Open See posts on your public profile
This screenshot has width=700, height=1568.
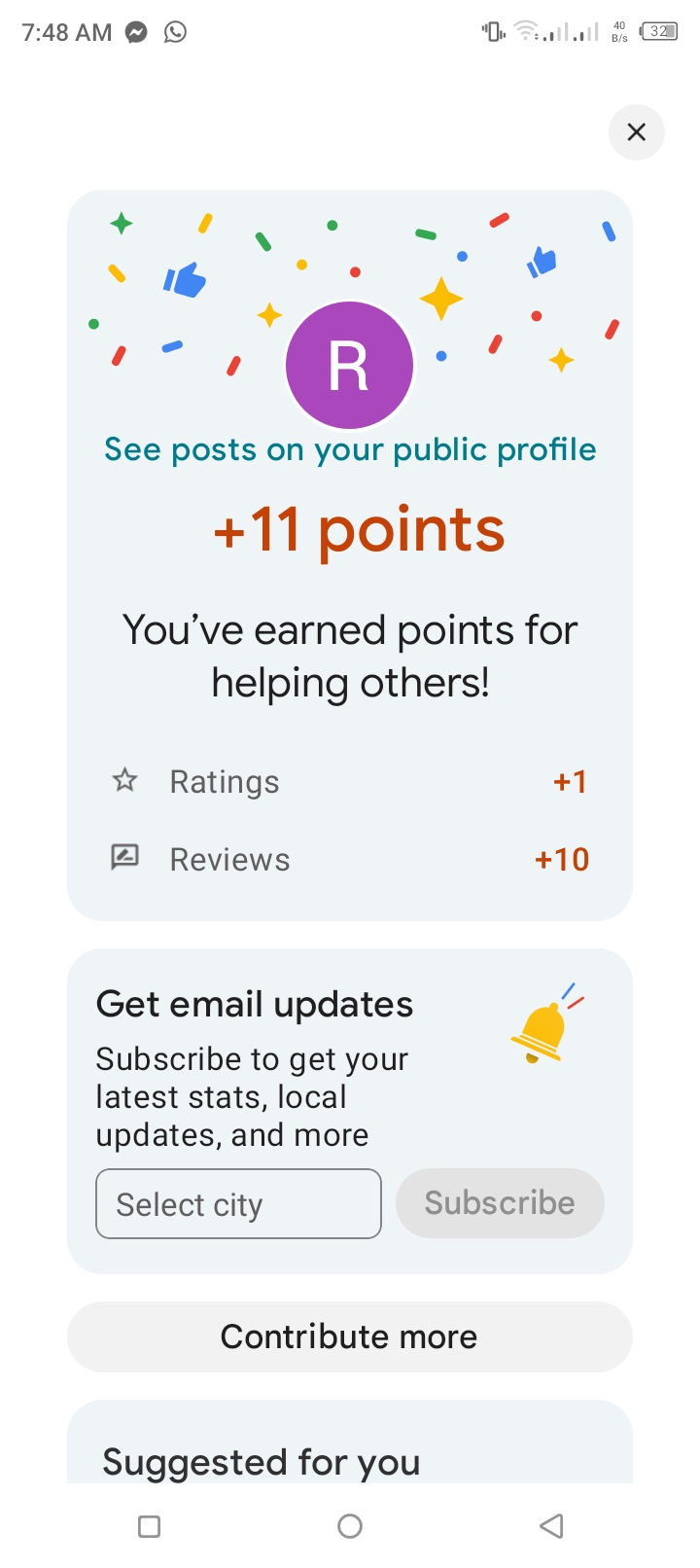(x=350, y=449)
